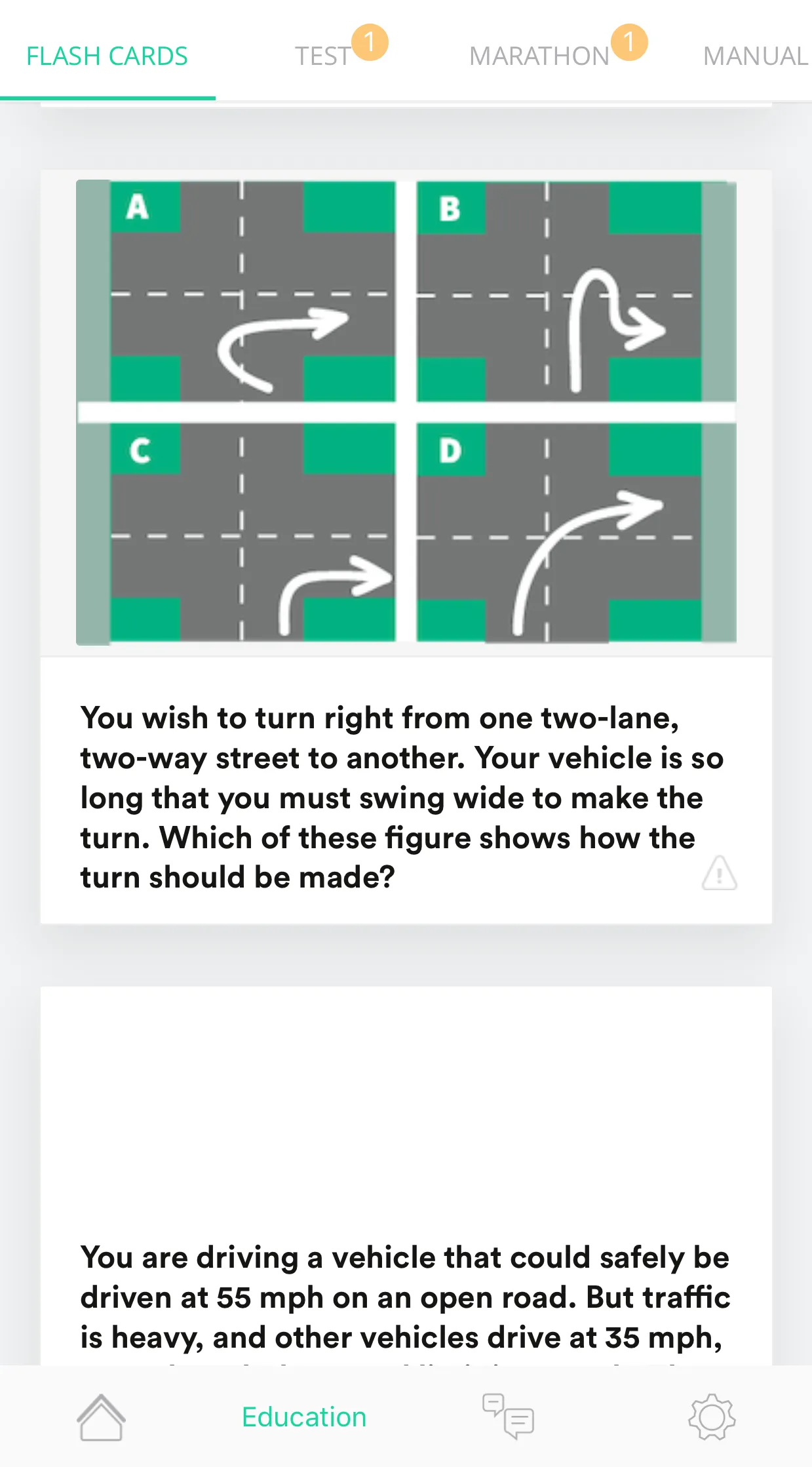Open the Education tab
The image size is (812, 1467).
304,1417
